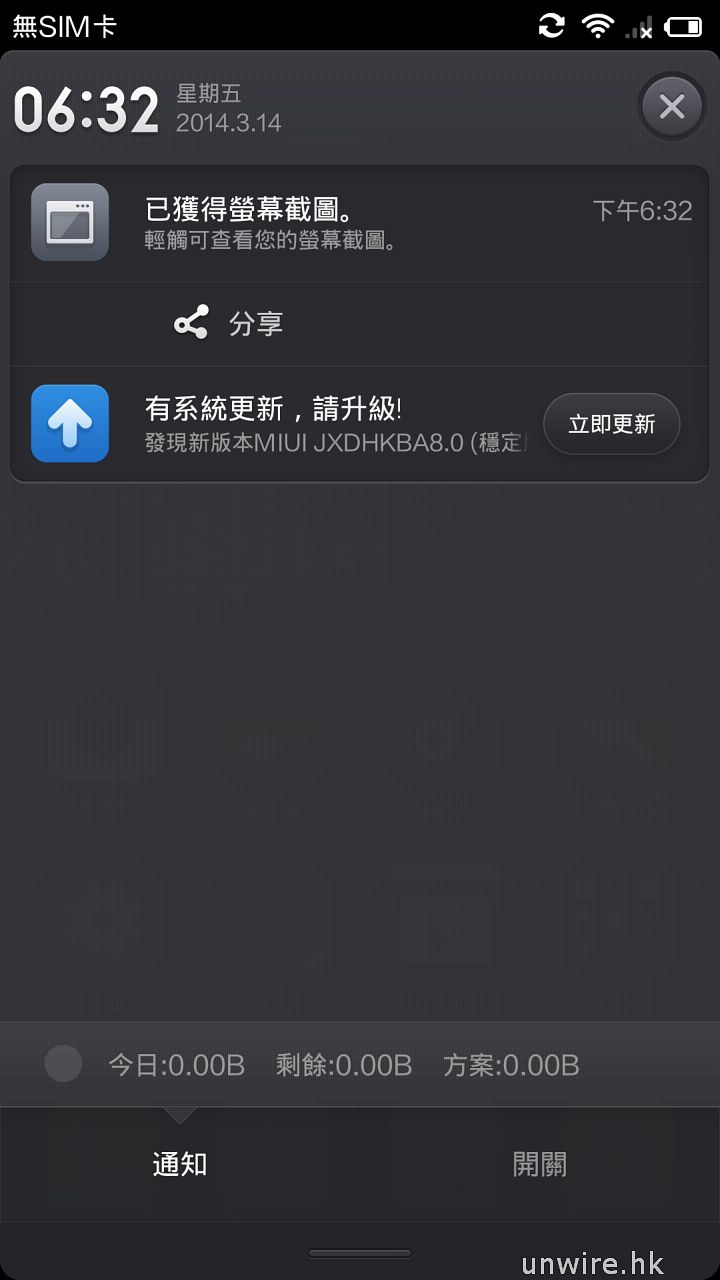Switch to the 開關 toggles tab
The image size is (720, 1280).
(539, 1164)
